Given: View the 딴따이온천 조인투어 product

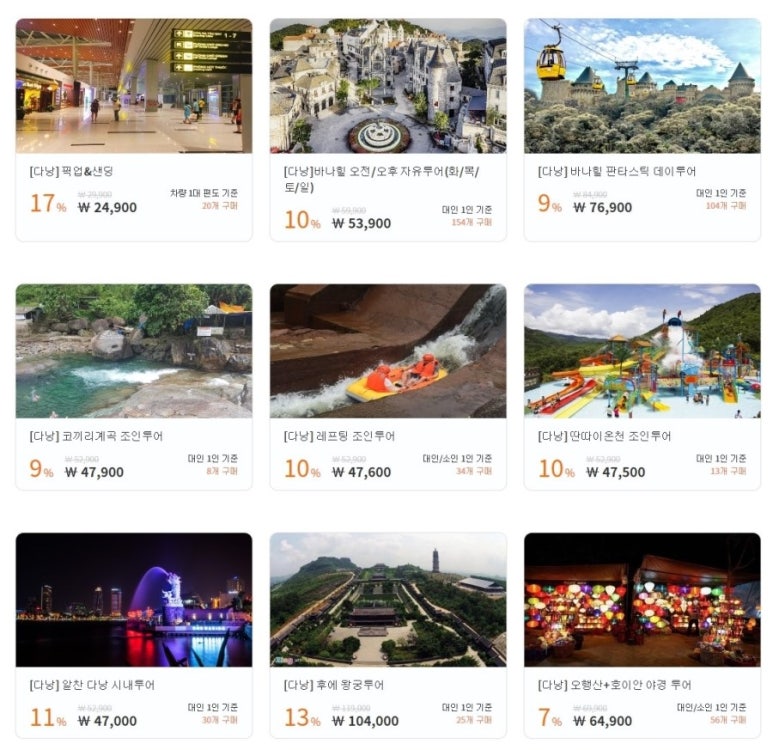Looking at the screenshot, I should click(x=642, y=387).
